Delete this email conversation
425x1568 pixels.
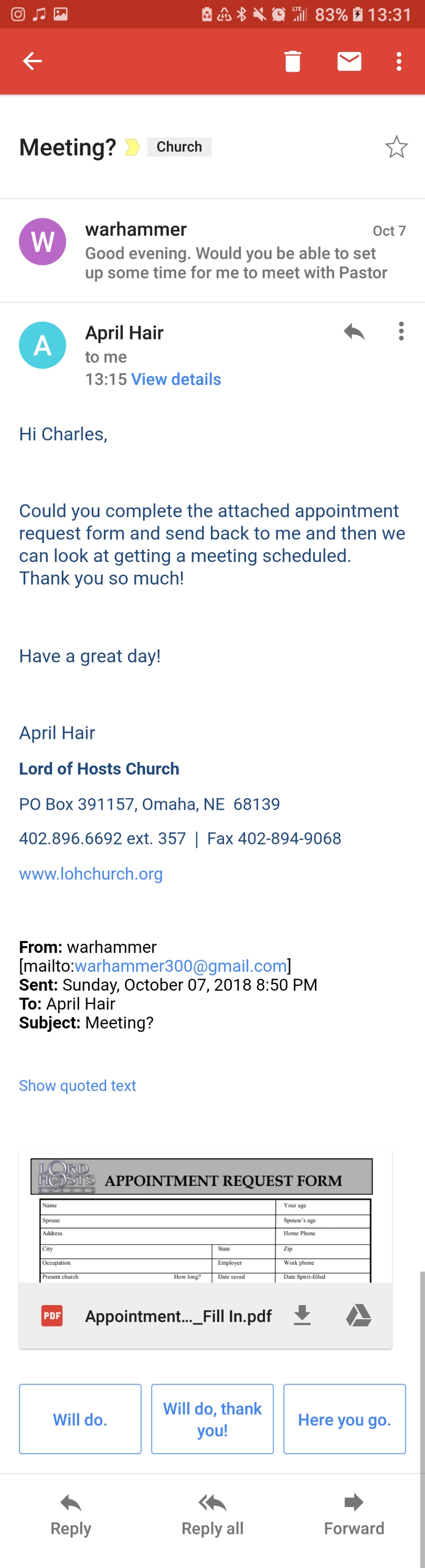[292, 61]
